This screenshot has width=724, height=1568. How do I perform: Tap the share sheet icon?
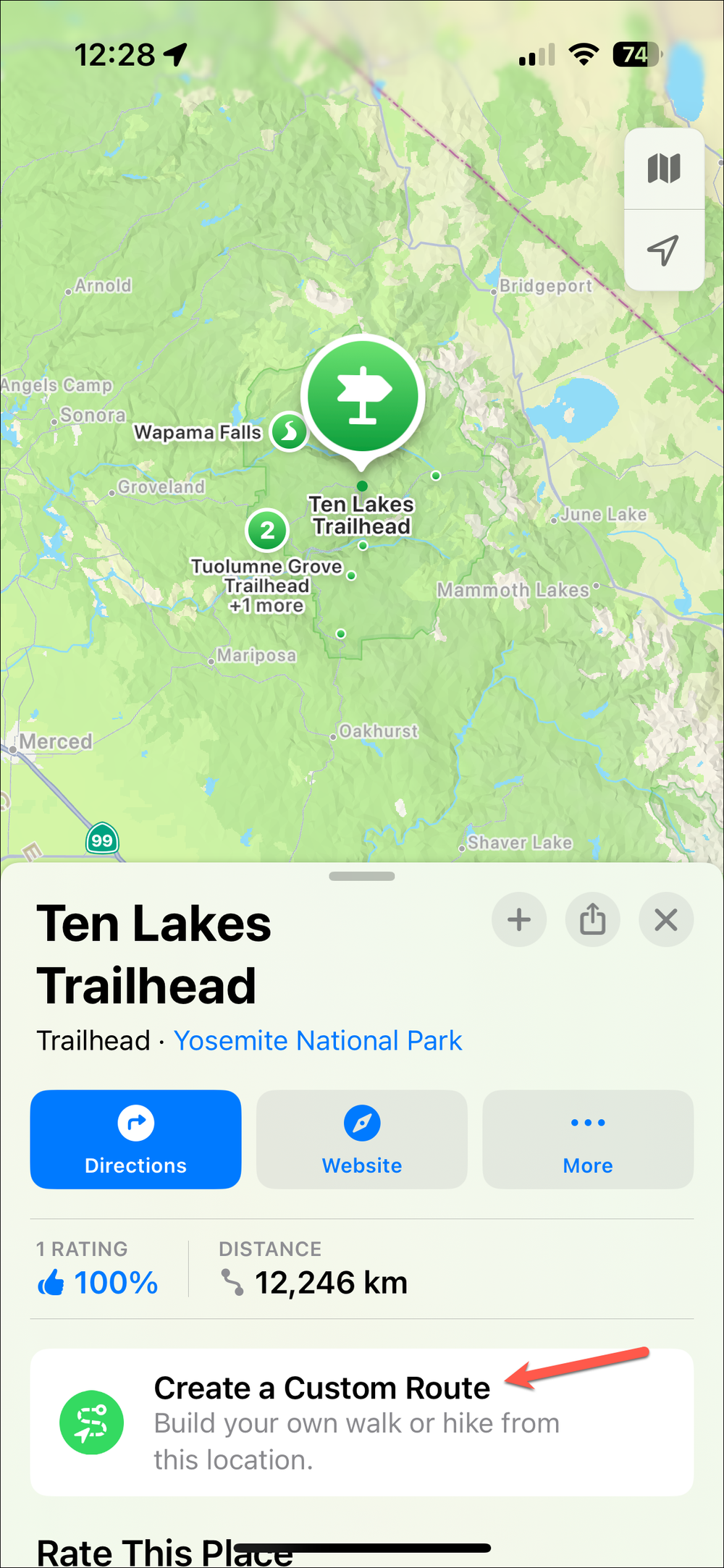click(592, 919)
